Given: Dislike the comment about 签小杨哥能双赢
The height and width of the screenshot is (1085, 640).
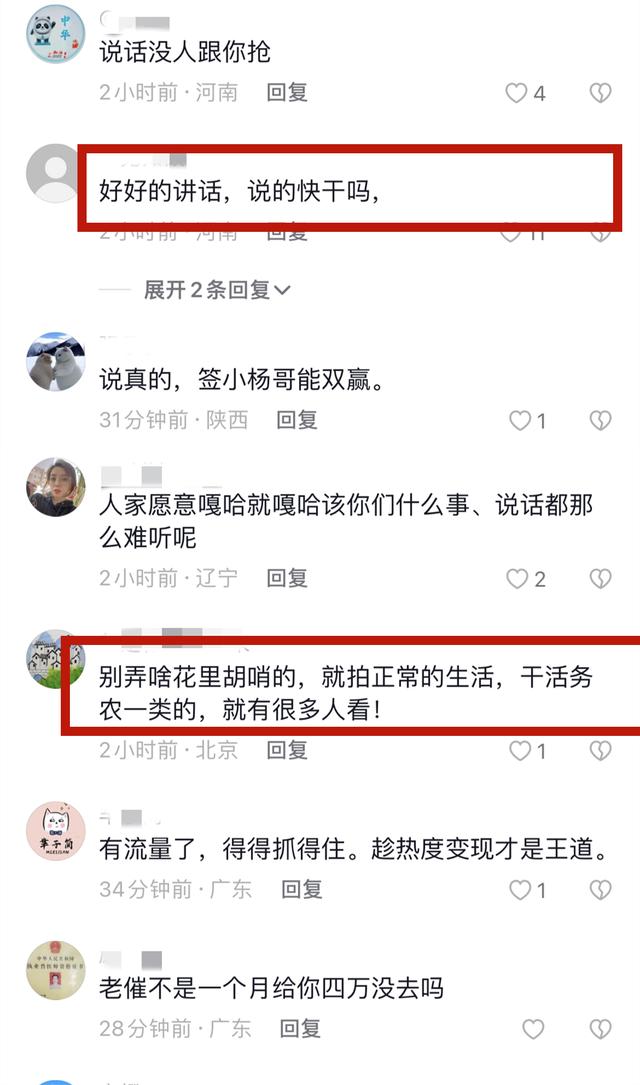Looking at the screenshot, I should (x=599, y=421).
